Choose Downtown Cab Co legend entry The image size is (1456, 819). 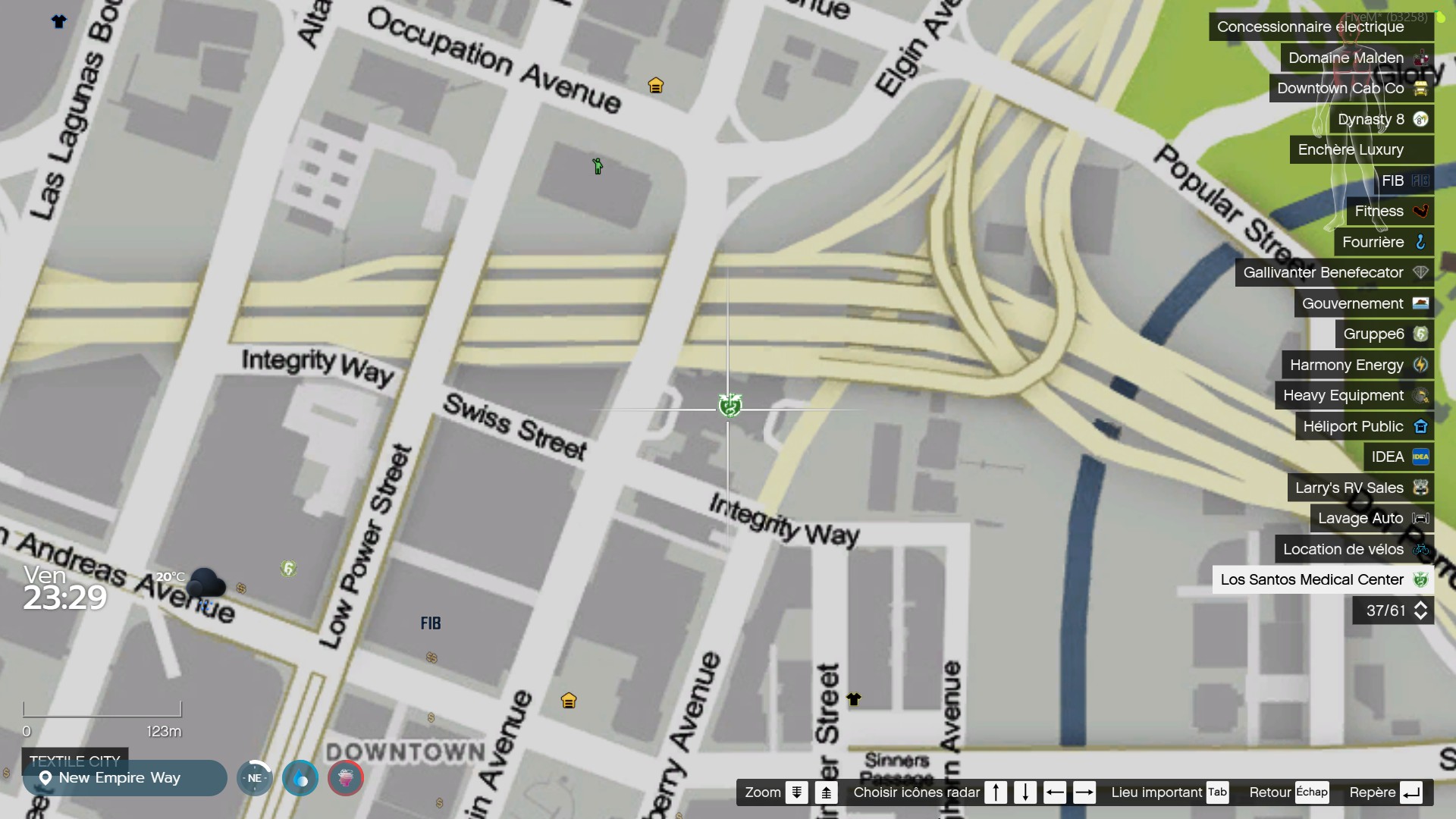click(x=1350, y=88)
